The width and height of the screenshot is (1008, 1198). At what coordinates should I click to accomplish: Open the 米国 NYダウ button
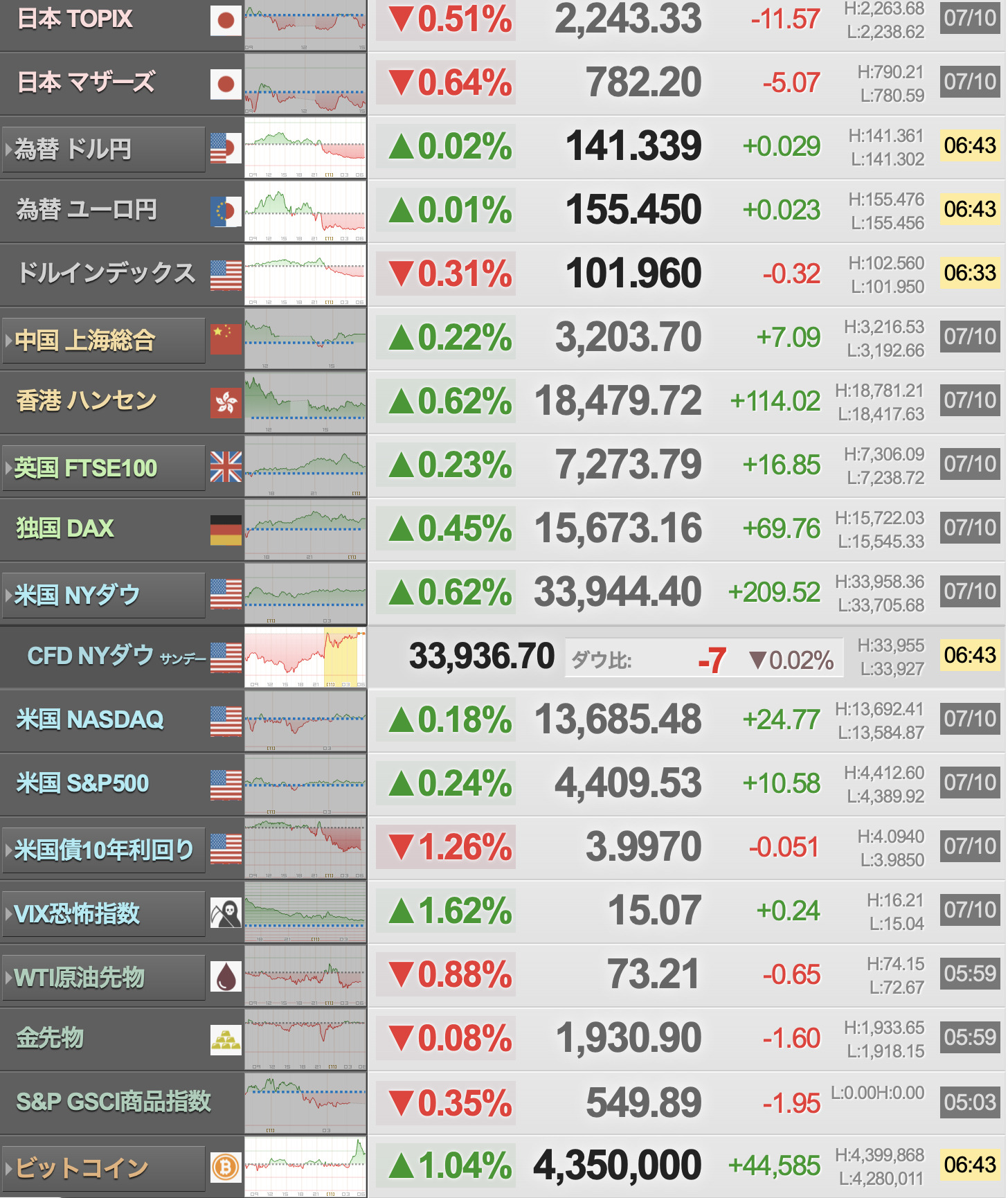tap(104, 595)
